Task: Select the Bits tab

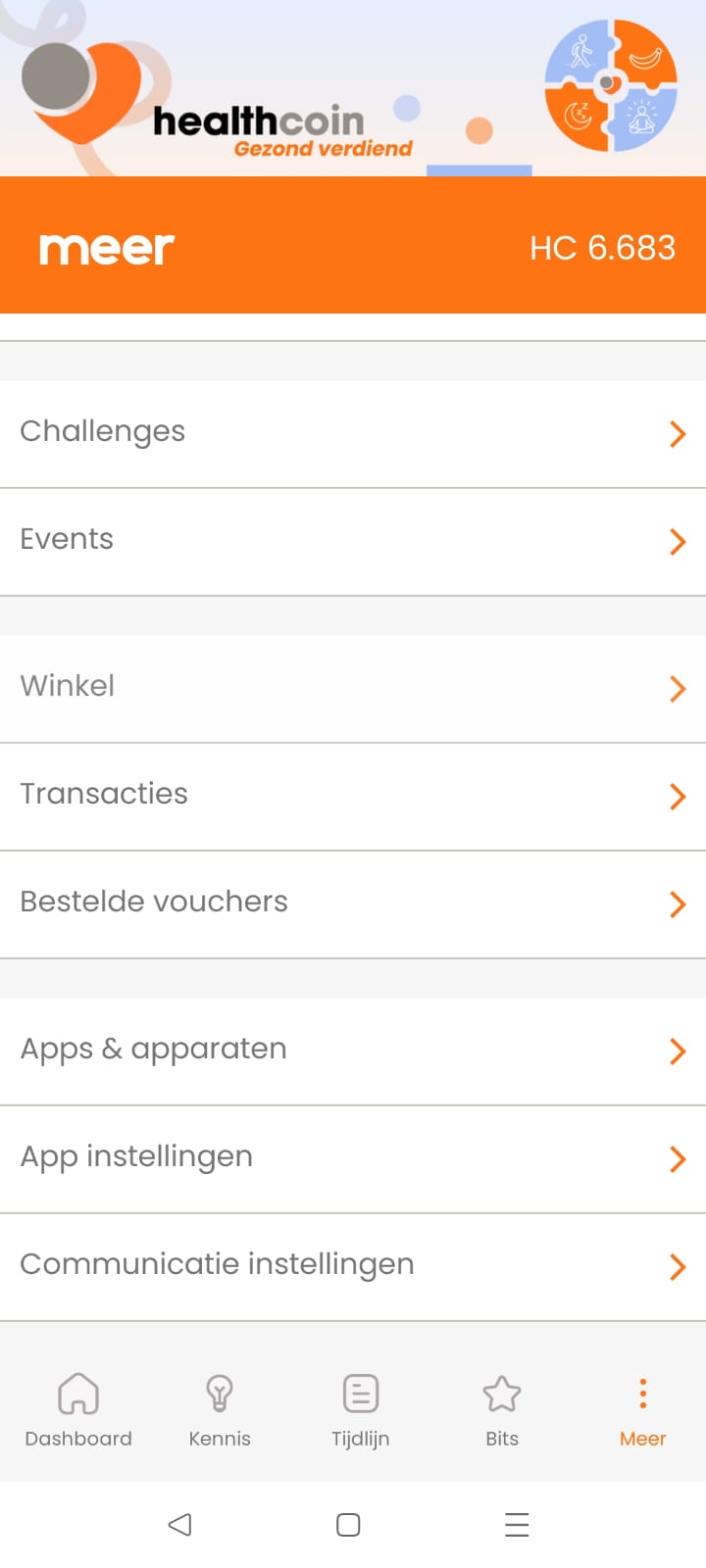Action: [502, 1409]
